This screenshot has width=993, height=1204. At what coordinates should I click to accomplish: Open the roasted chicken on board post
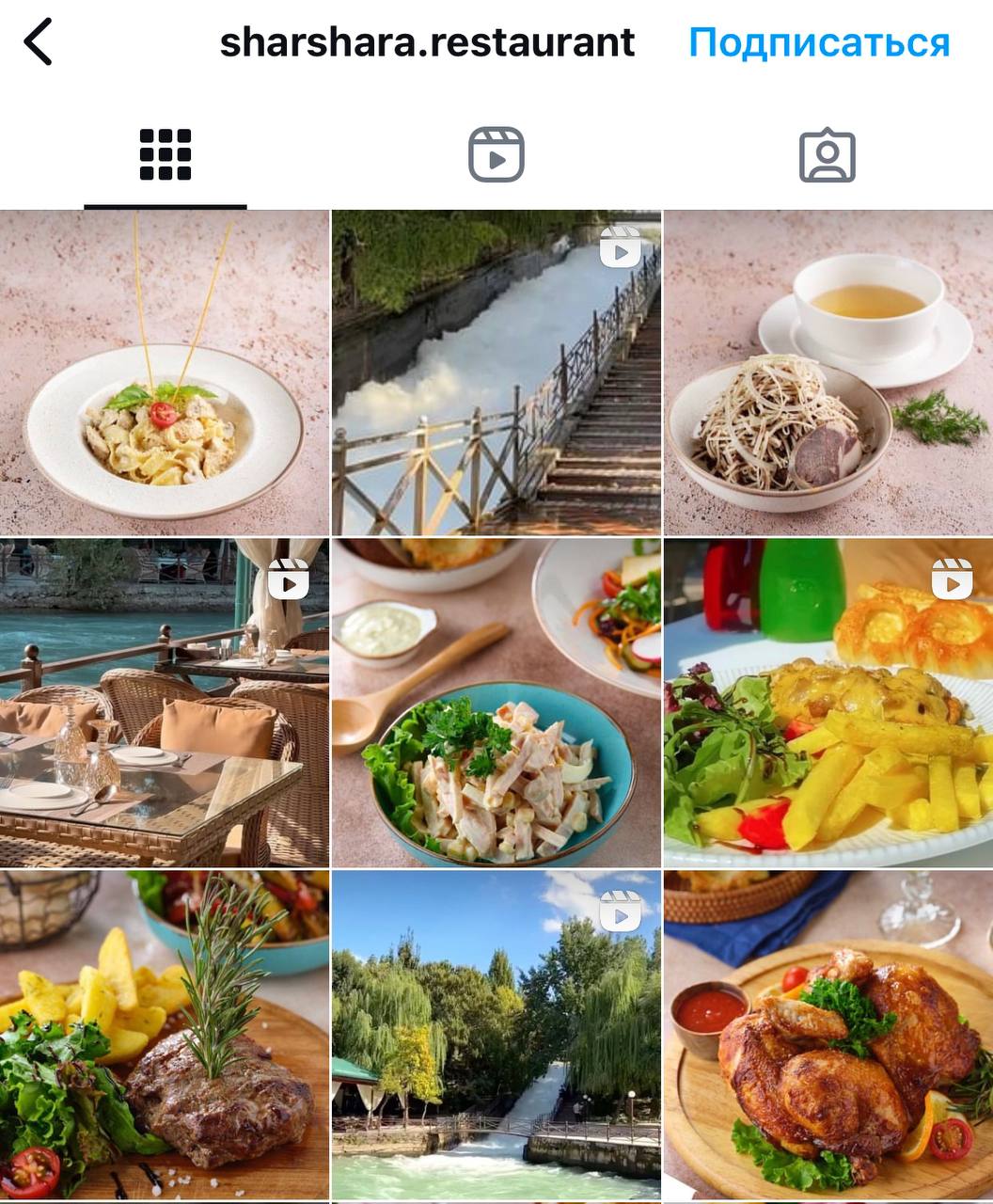tap(827, 1035)
